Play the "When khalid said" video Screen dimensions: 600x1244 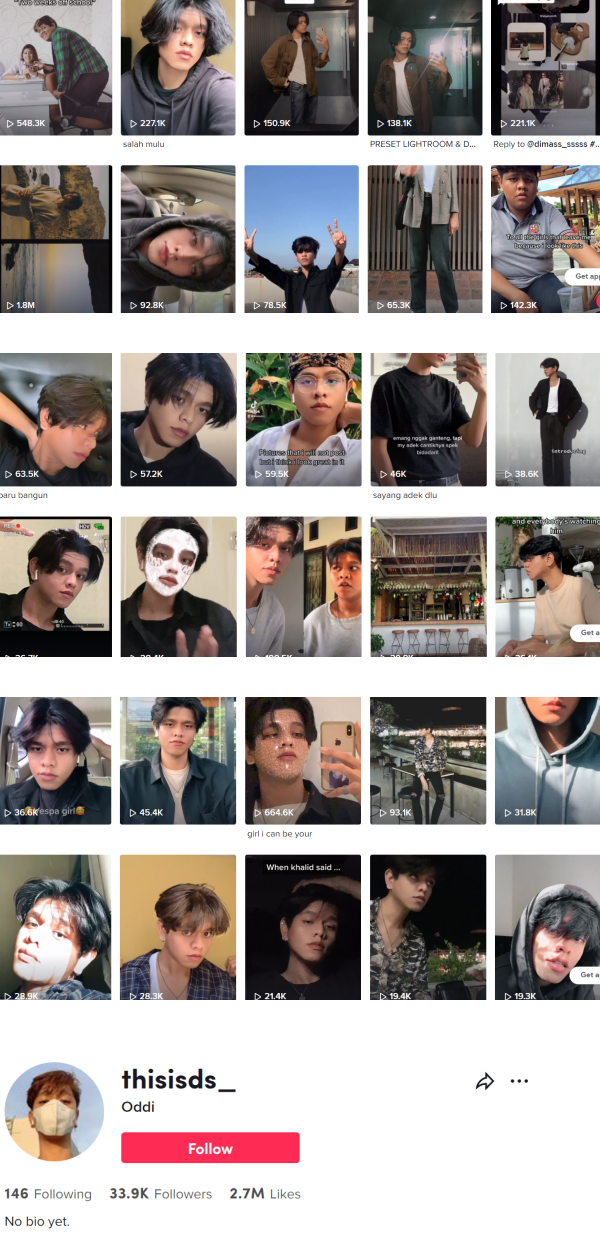point(303,927)
